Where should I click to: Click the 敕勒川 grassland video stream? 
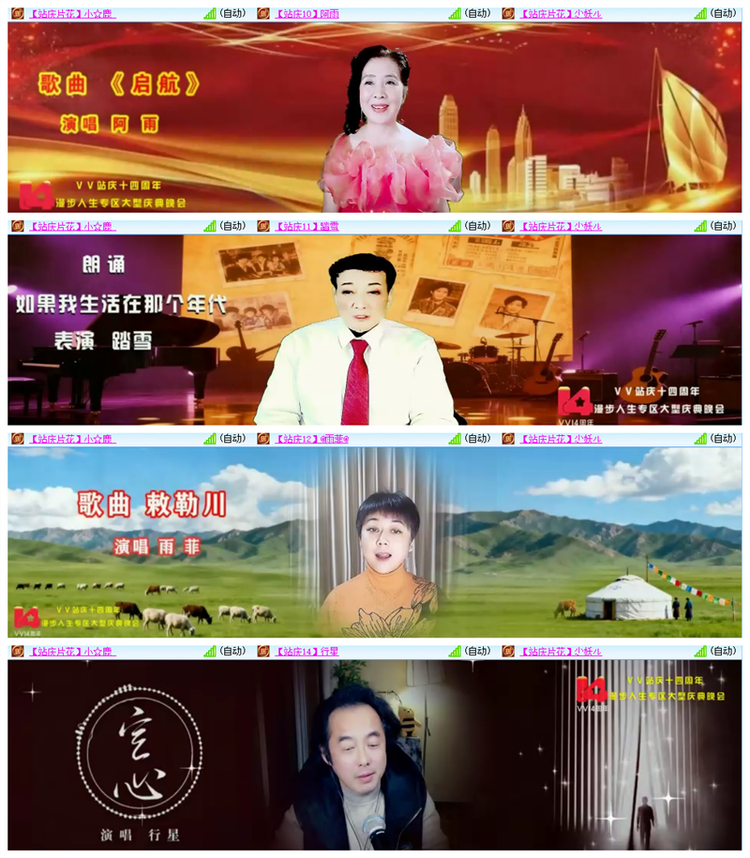click(x=375, y=540)
